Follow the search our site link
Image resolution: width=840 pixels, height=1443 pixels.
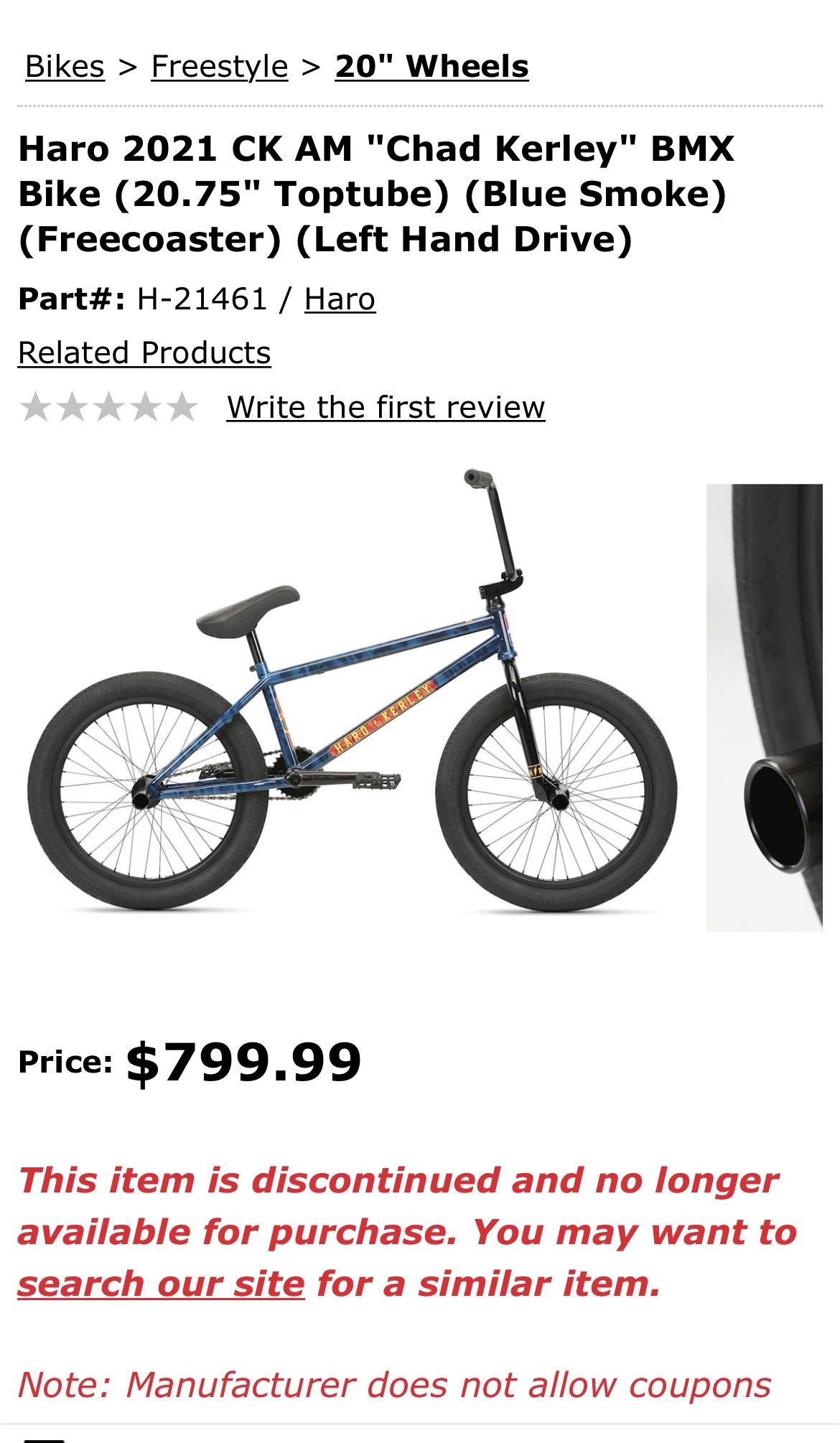click(161, 1284)
